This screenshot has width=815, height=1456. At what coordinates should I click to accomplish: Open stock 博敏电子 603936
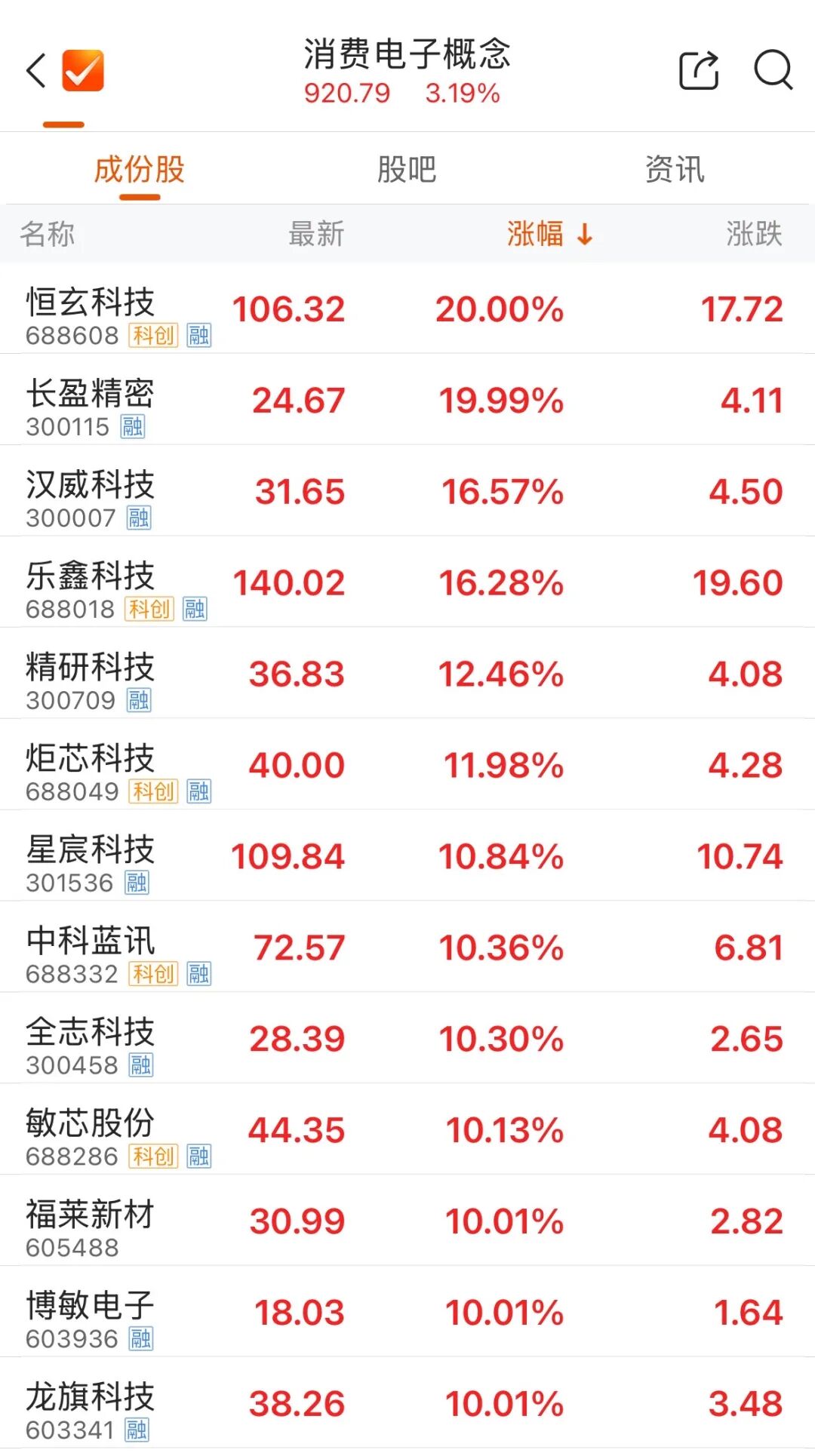pyautogui.click(x=407, y=1313)
